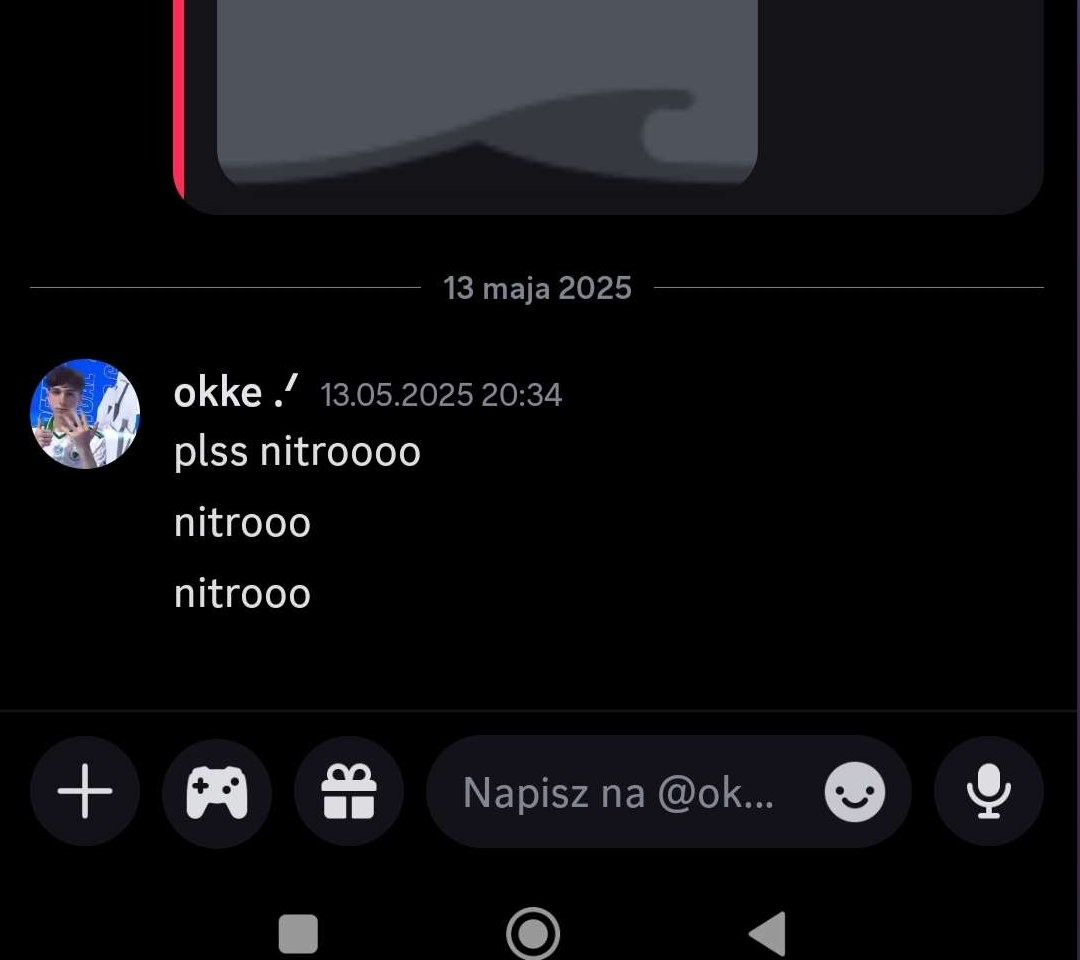The width and height of the screenshot is (1080, 960).
Task: Focus the "Napisz na @ok..." message field
Action: 620,793
